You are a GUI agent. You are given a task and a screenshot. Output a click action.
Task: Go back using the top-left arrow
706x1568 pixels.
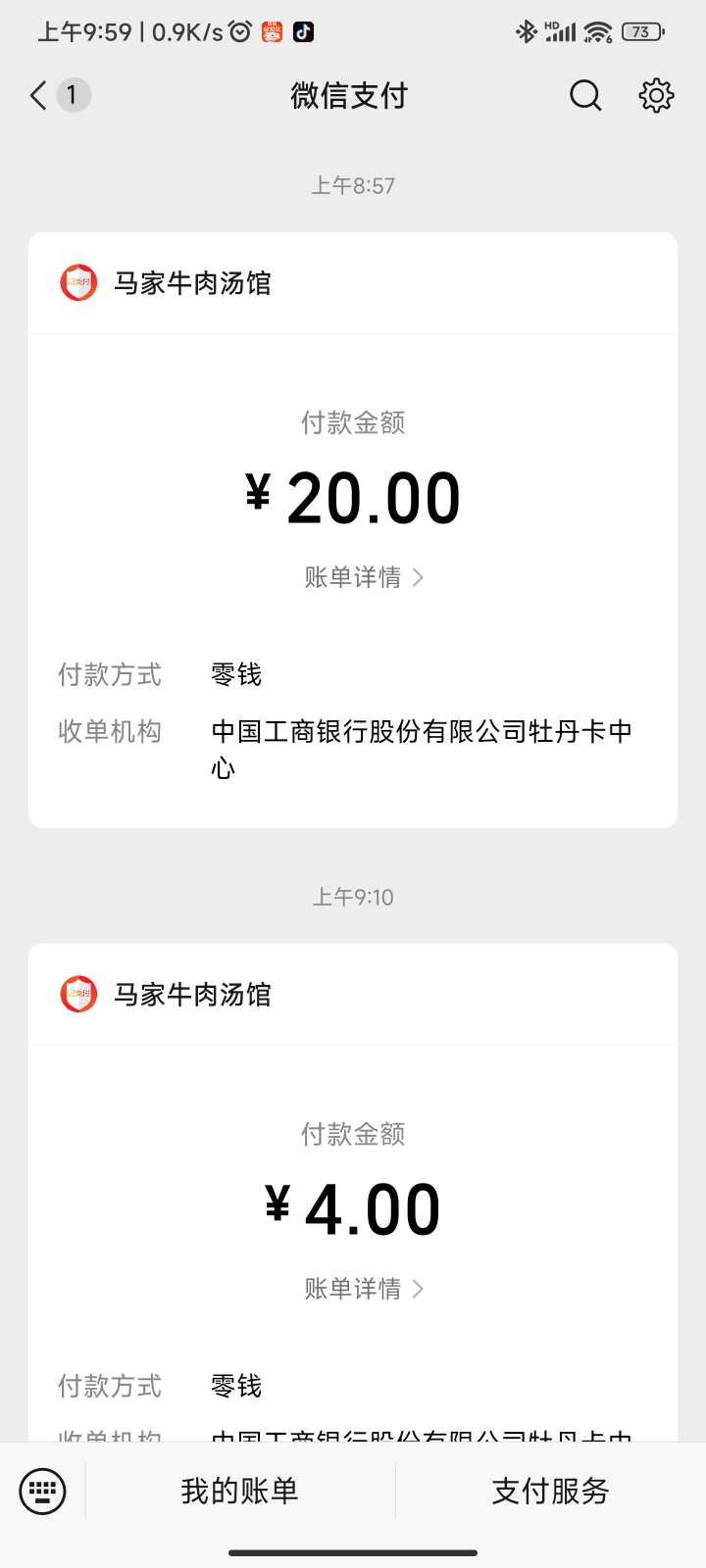[x=39, y=95]
